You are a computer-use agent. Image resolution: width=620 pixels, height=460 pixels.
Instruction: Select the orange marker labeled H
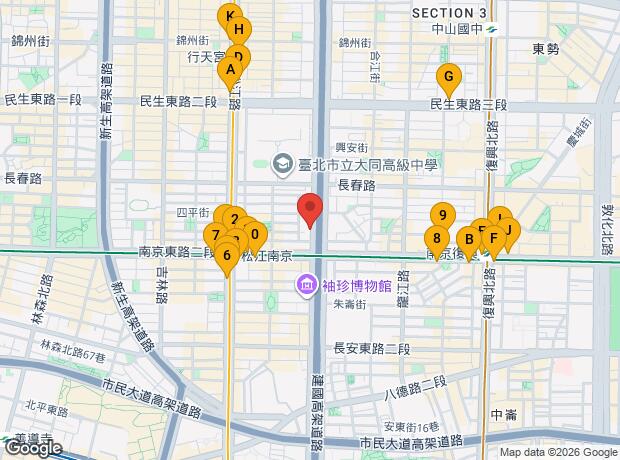coord(239,30)
